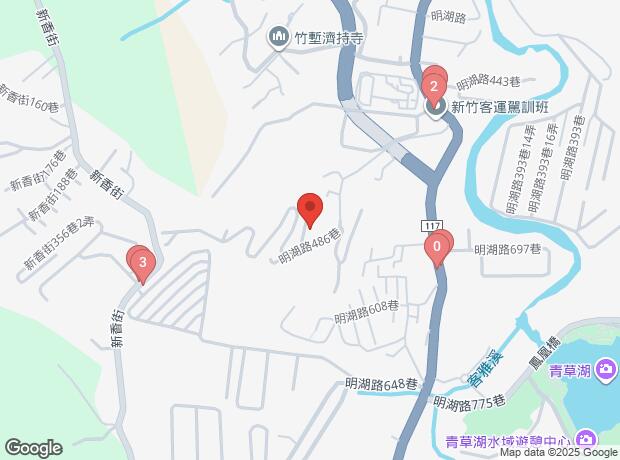Screen dimensions: 620x460
Task: Tap the 青草湖水域遊憩中心 place icon
Action: pyautogui.click(x=586, y=439)
